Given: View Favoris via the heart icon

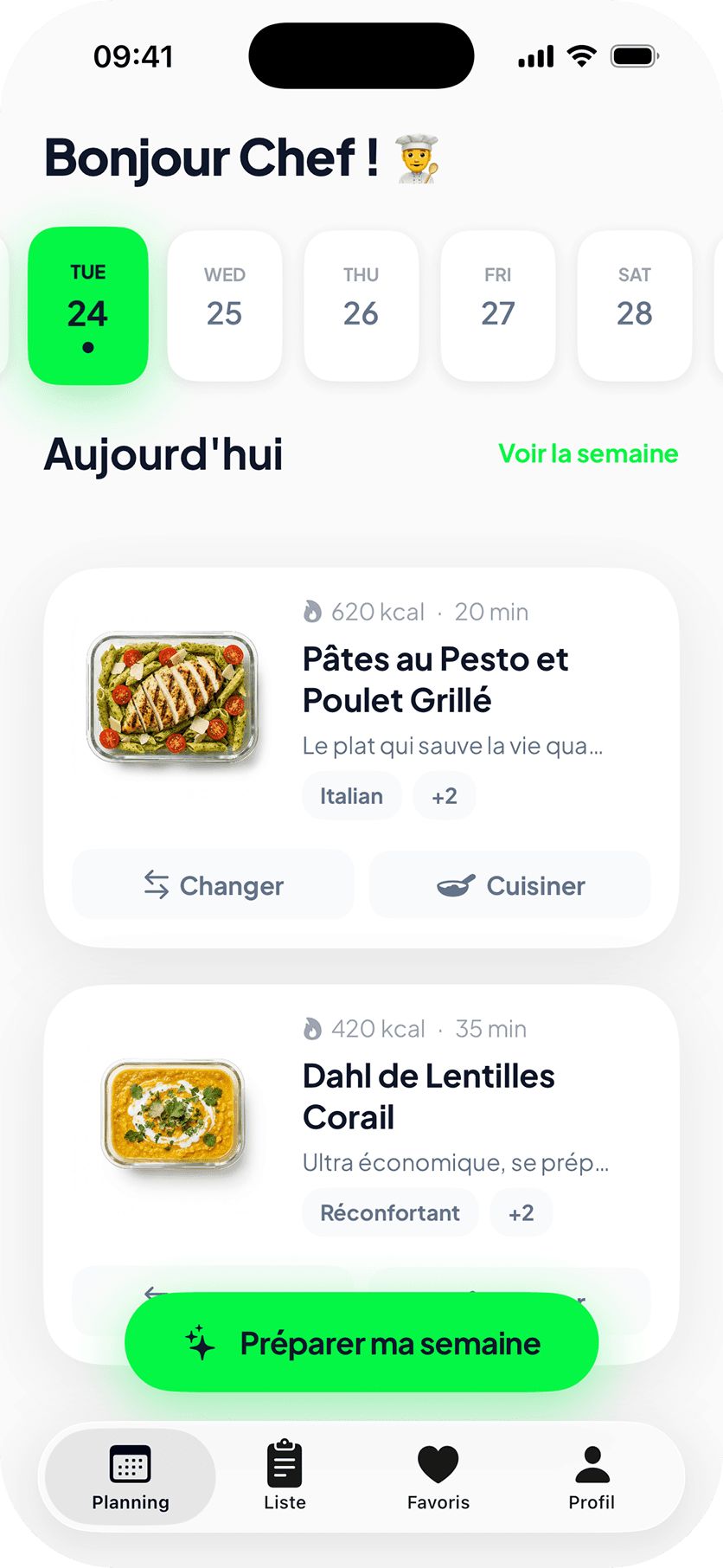Looking at the screenshot, I should click(x=438, y=1464).
